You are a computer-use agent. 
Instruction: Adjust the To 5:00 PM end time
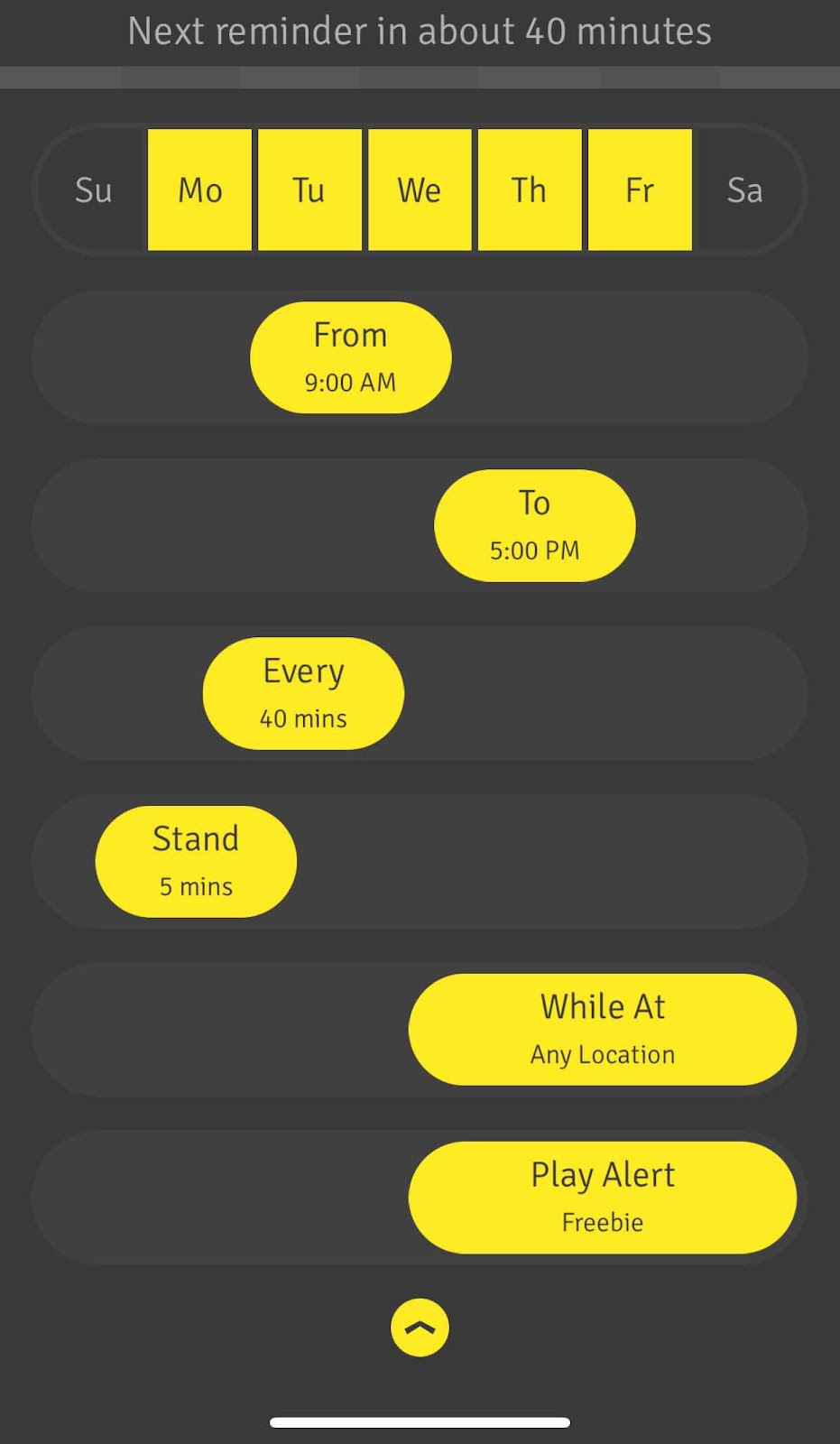pyautogui.click(x=534, y=525)
